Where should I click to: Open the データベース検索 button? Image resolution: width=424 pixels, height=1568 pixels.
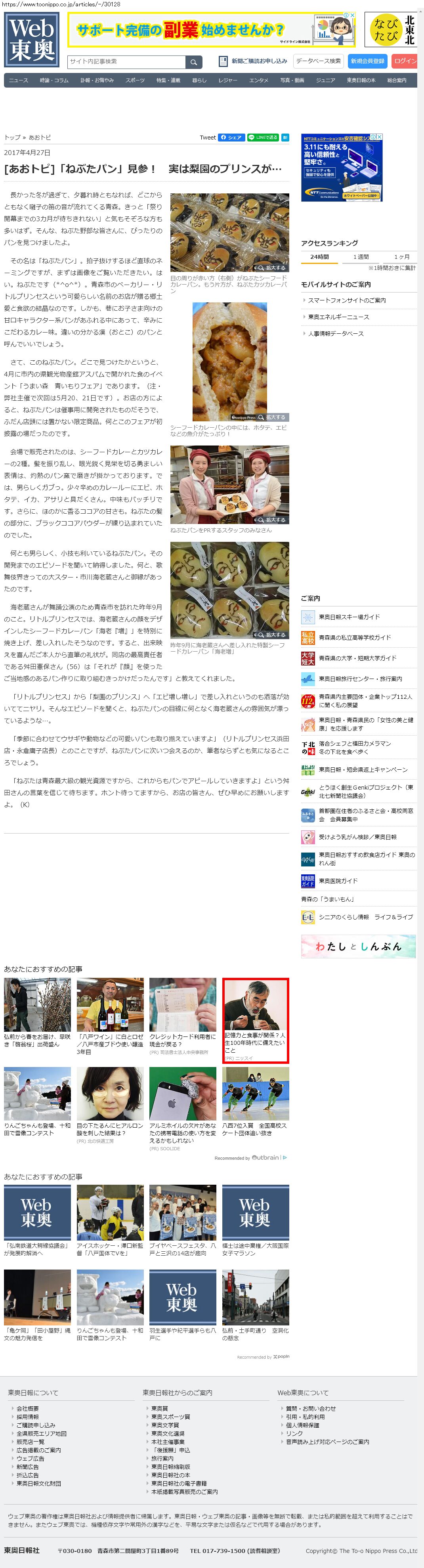(318, 61)
